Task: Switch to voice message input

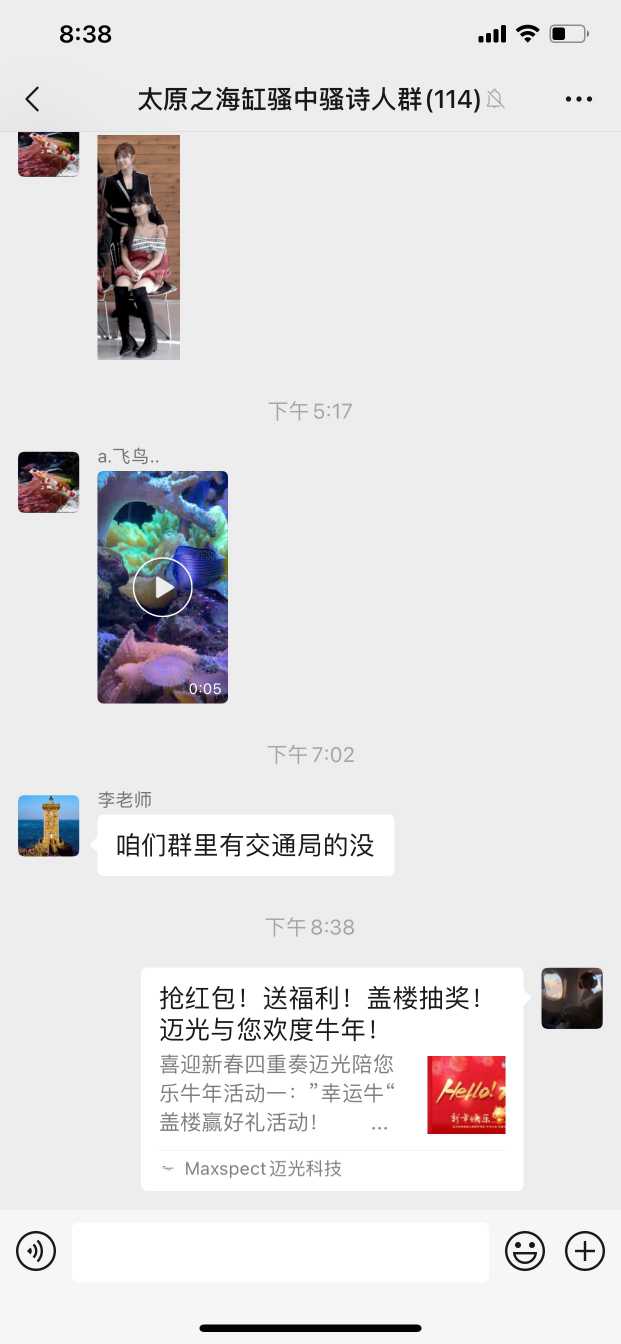Action: pos(36,1251)
